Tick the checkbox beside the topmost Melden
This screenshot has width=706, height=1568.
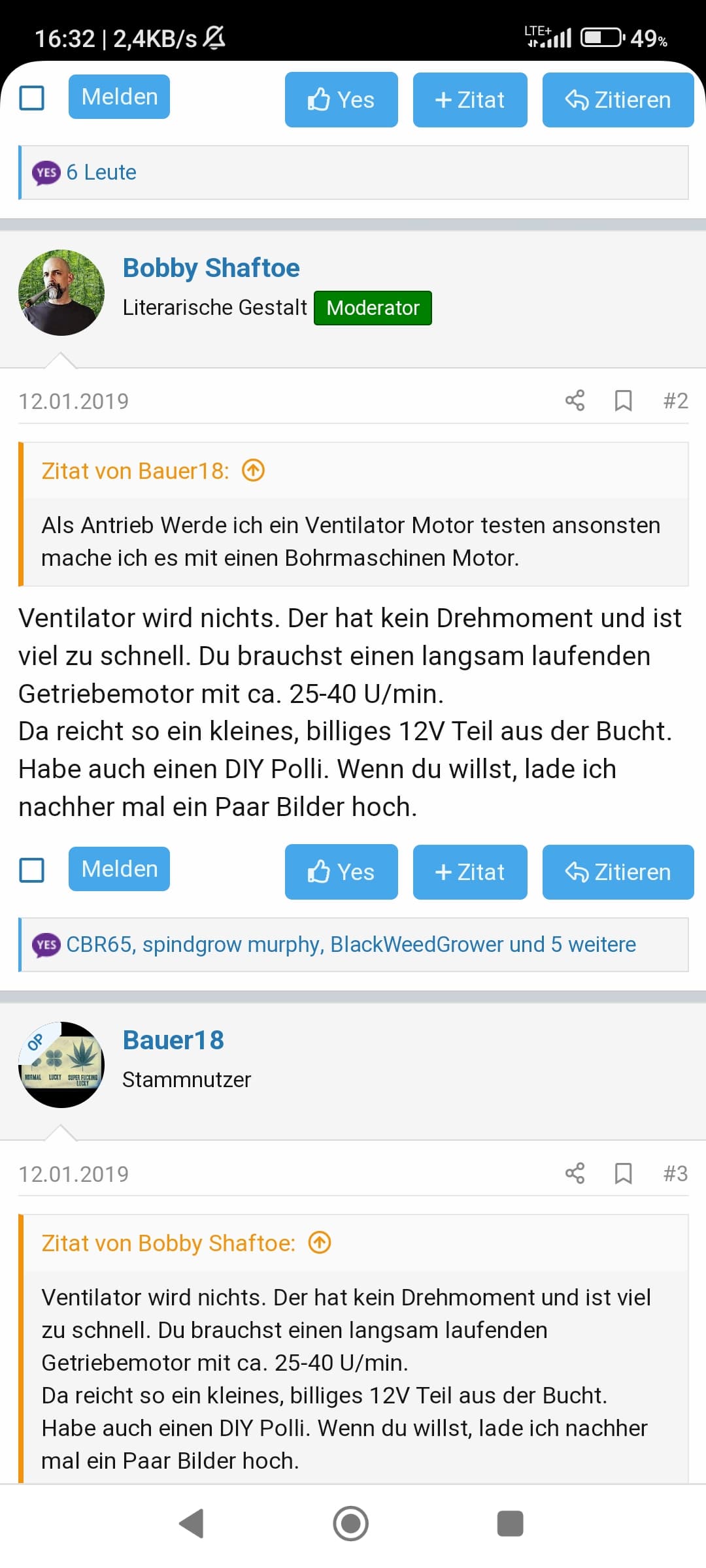[32, 98]
